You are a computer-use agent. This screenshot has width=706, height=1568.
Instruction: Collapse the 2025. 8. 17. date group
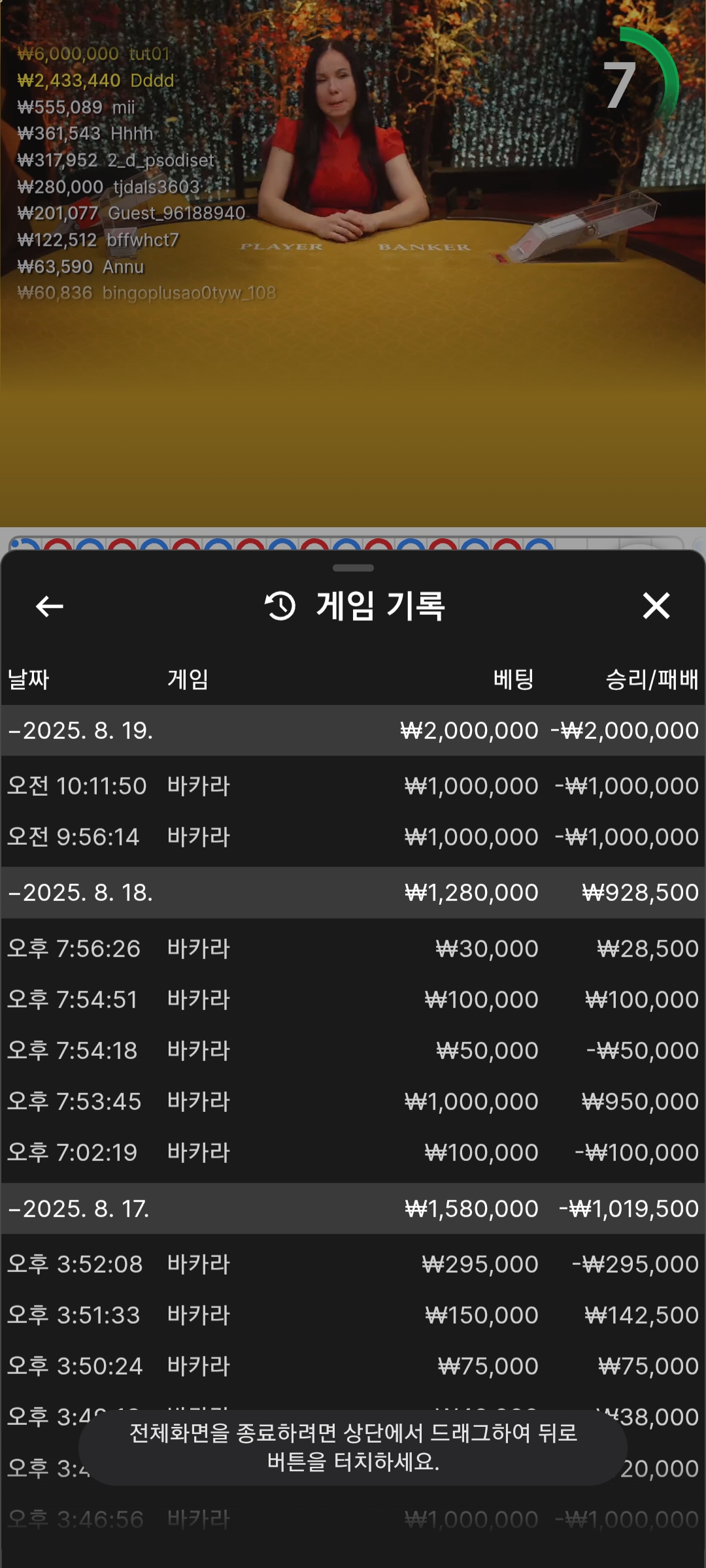point(353,1209)
